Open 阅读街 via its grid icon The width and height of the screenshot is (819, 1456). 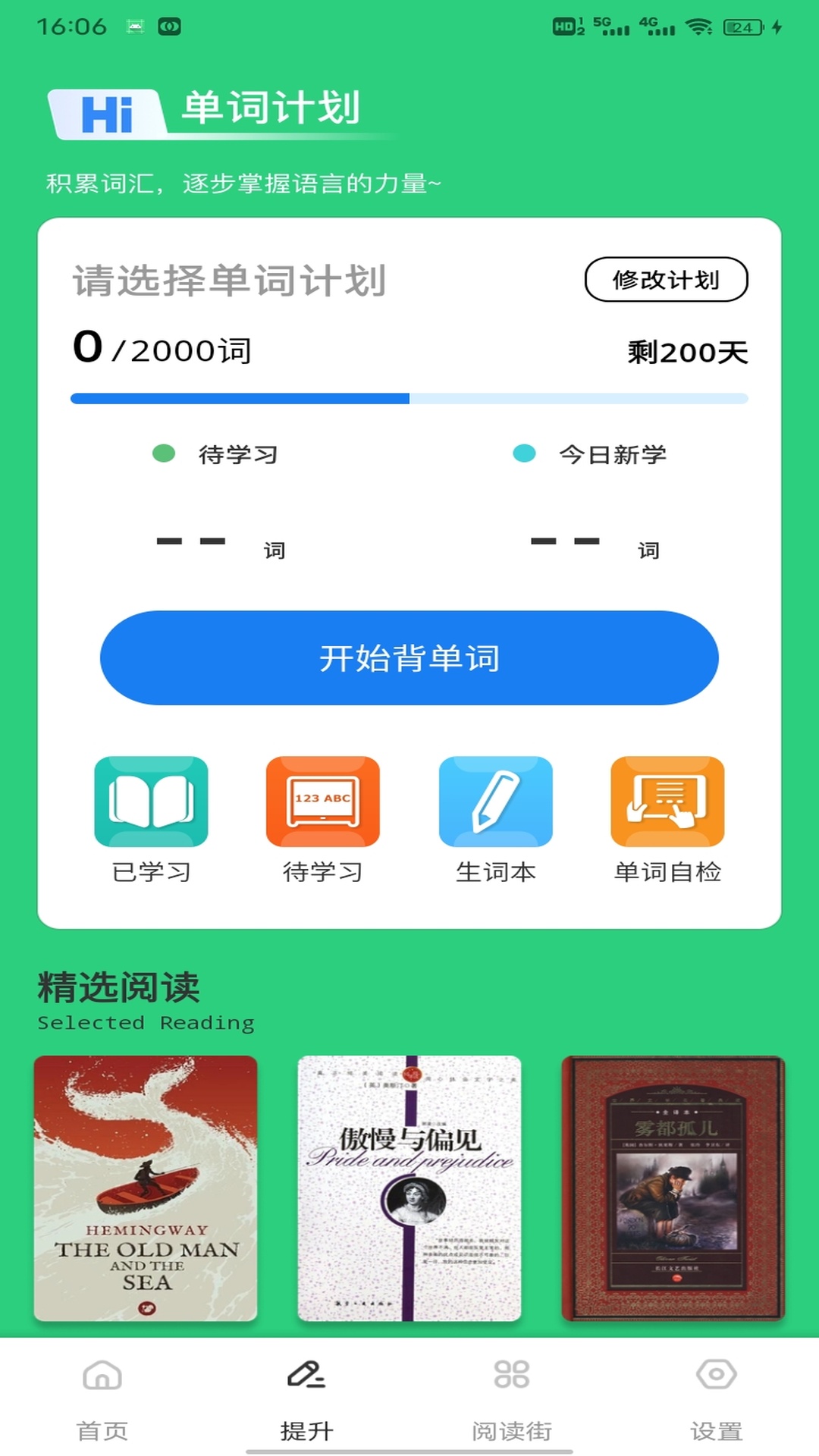point(511,1375)
